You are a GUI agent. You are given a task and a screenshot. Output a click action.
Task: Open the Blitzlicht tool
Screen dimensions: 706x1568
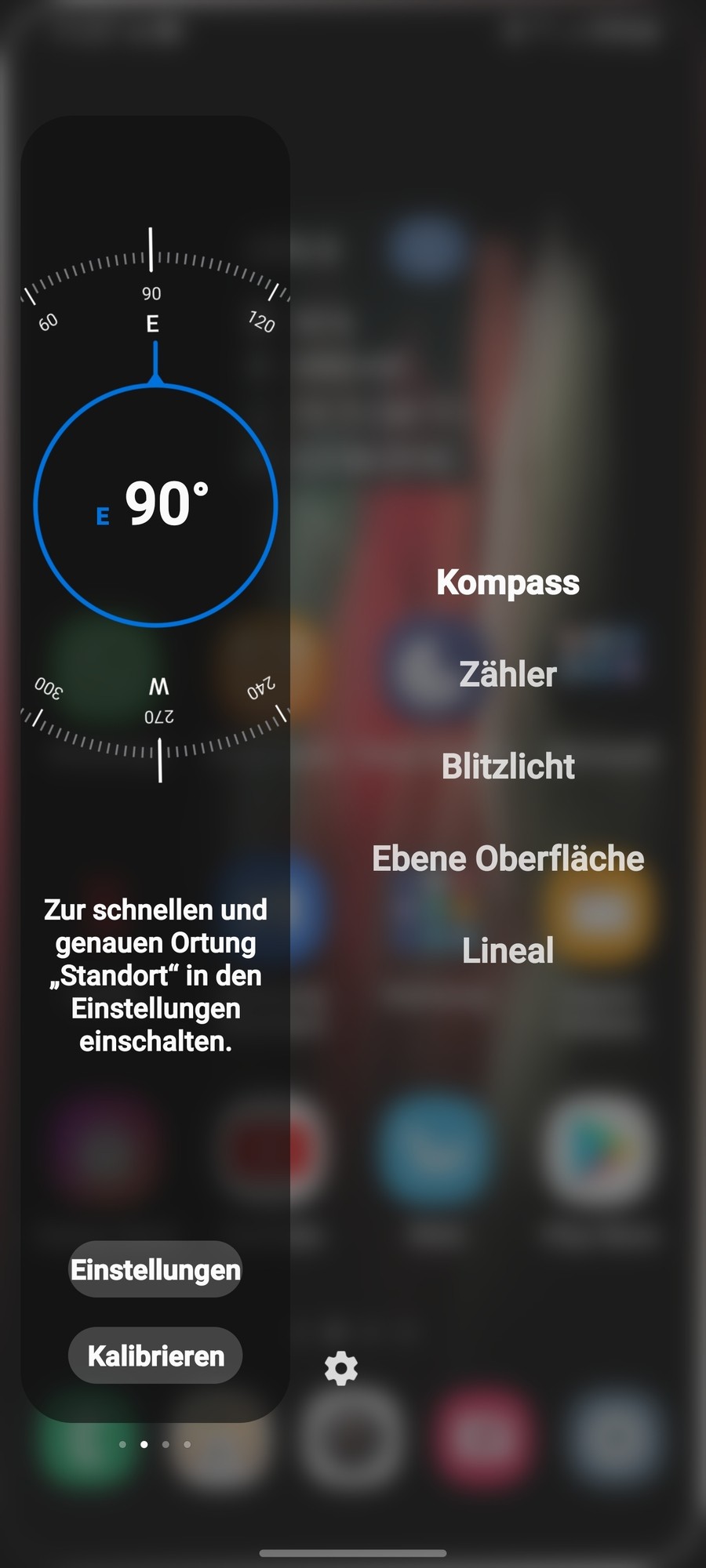pyautogui.click(x=508, y=766)
